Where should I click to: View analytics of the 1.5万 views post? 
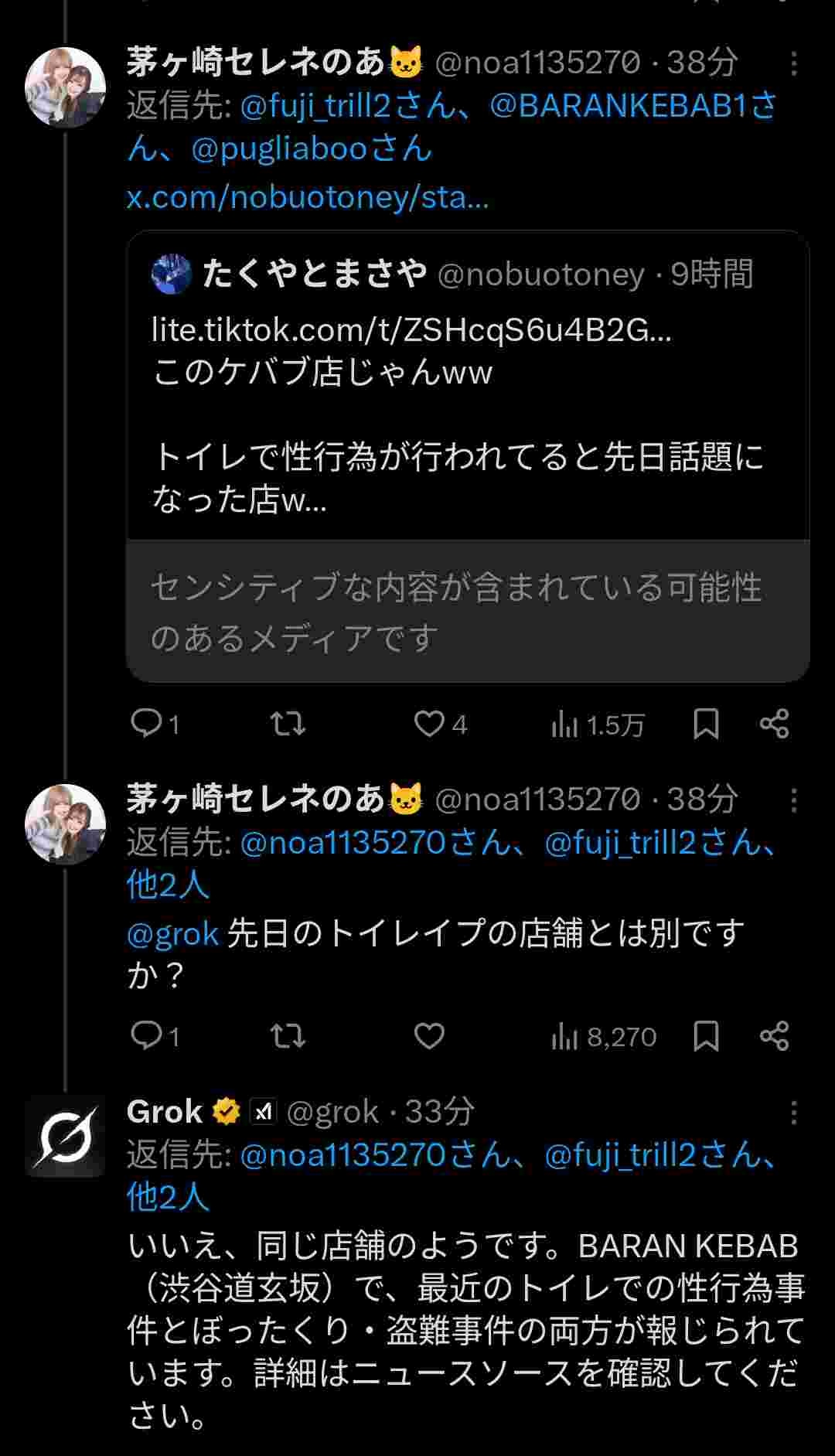point(597,725)
